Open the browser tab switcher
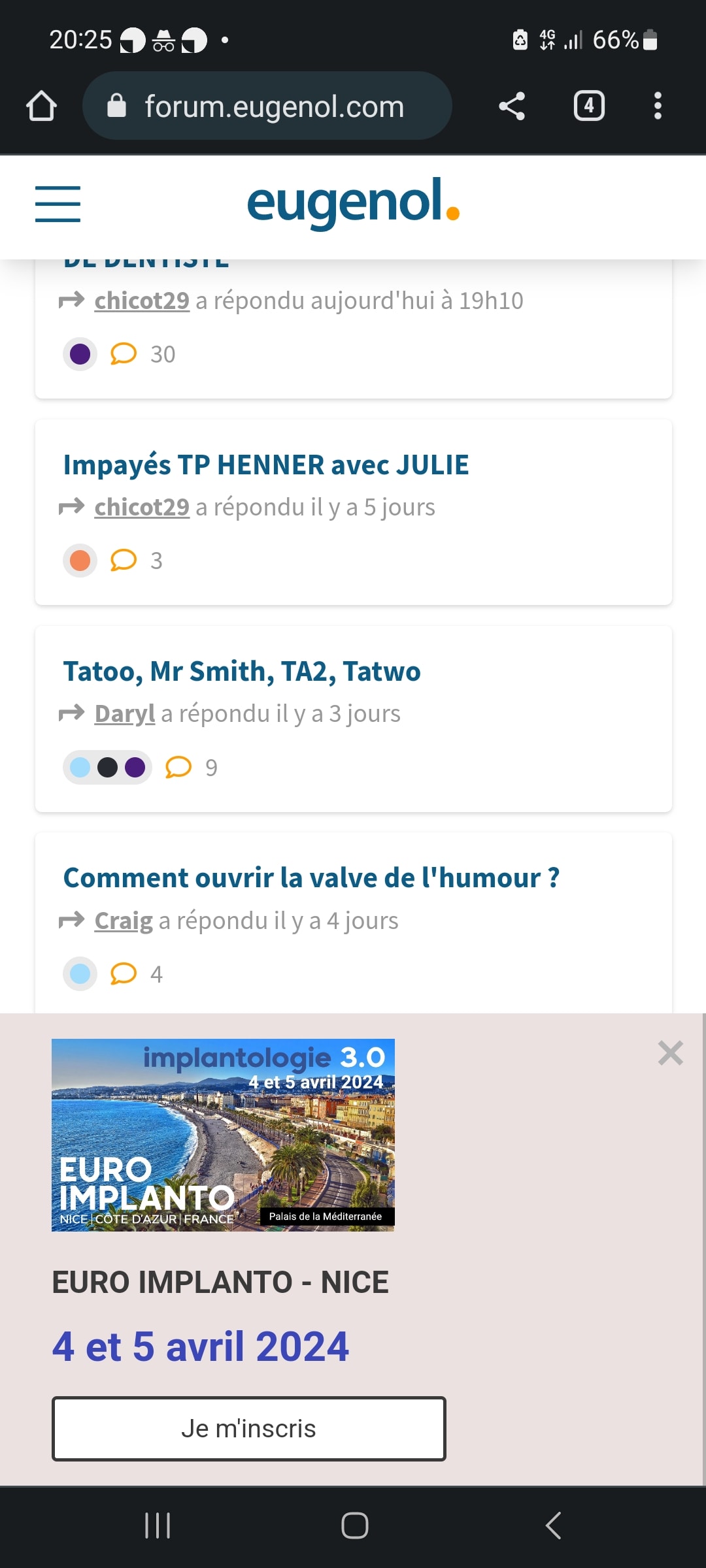The image size is (706, 1568). [588, 106]
